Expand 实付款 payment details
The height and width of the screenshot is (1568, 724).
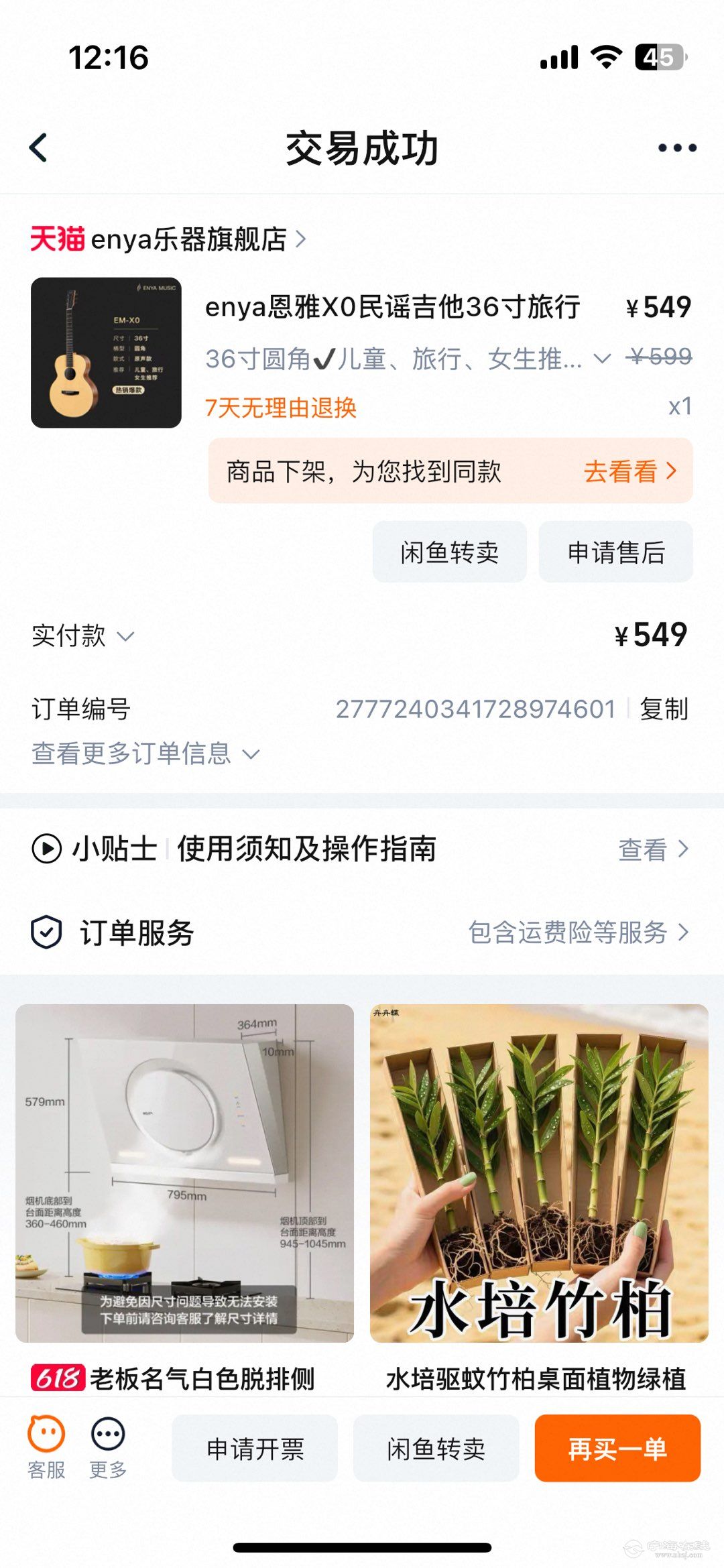[x=83, y=636]
